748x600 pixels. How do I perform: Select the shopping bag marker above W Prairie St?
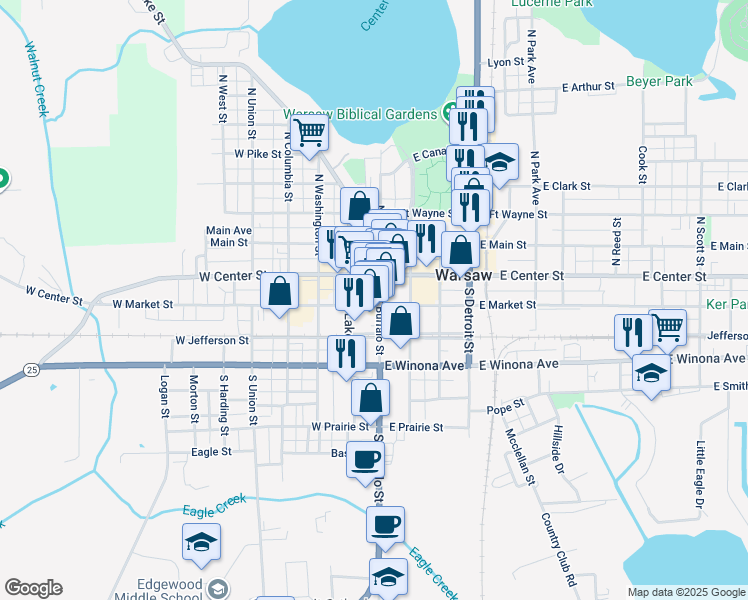370,397
